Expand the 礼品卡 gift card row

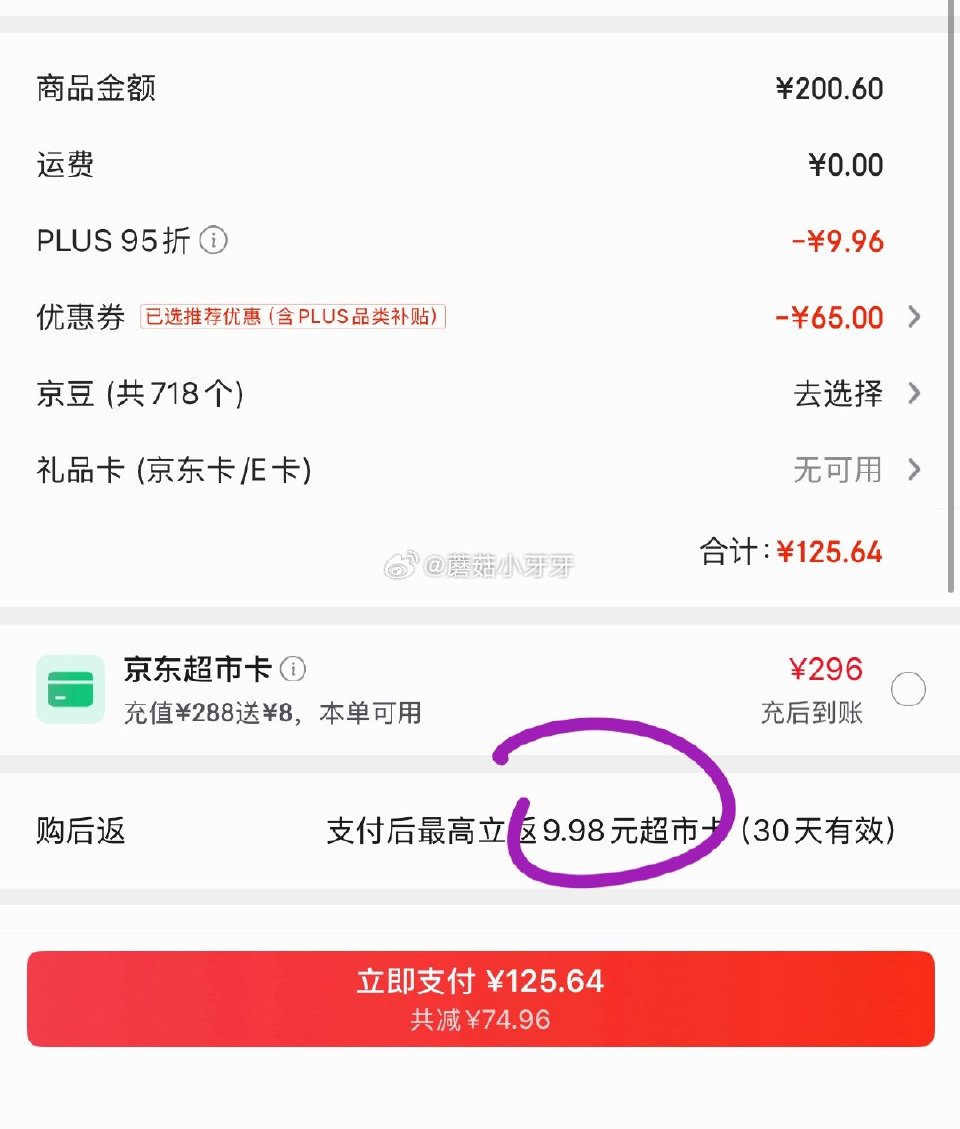click(x=913, y=470)
